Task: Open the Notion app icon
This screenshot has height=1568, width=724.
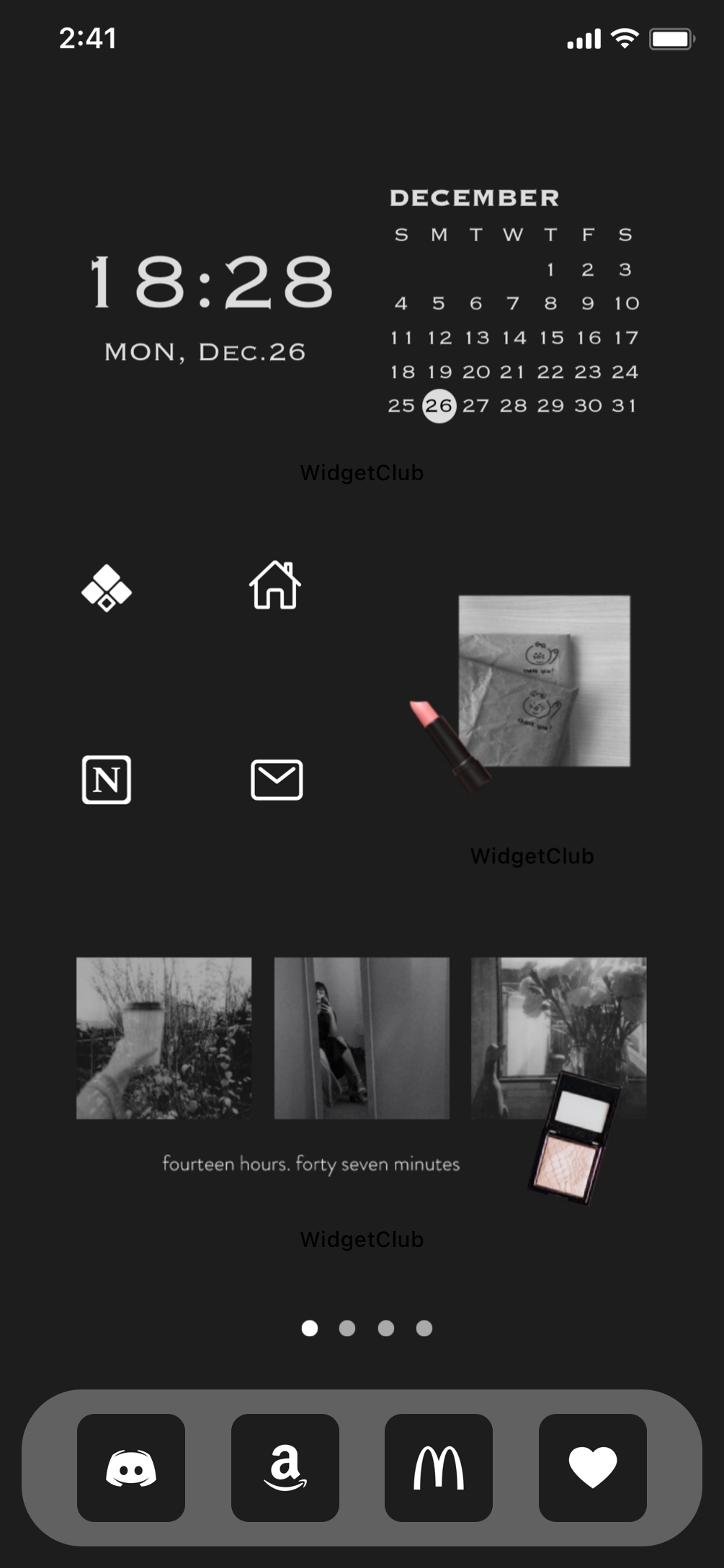Action: [107, 780]
